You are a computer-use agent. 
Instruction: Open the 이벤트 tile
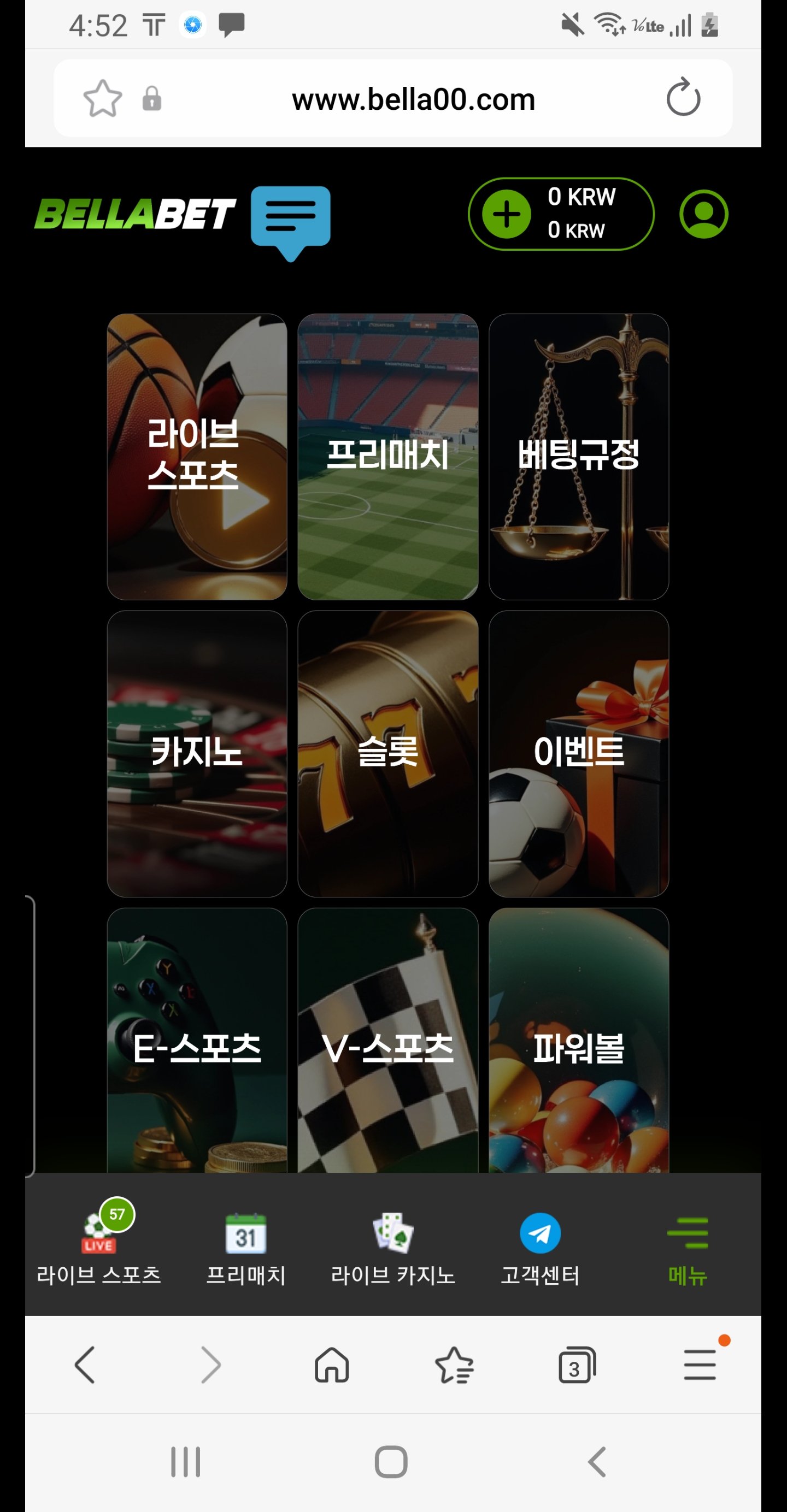pyautogui.click(x=579, y=753)
